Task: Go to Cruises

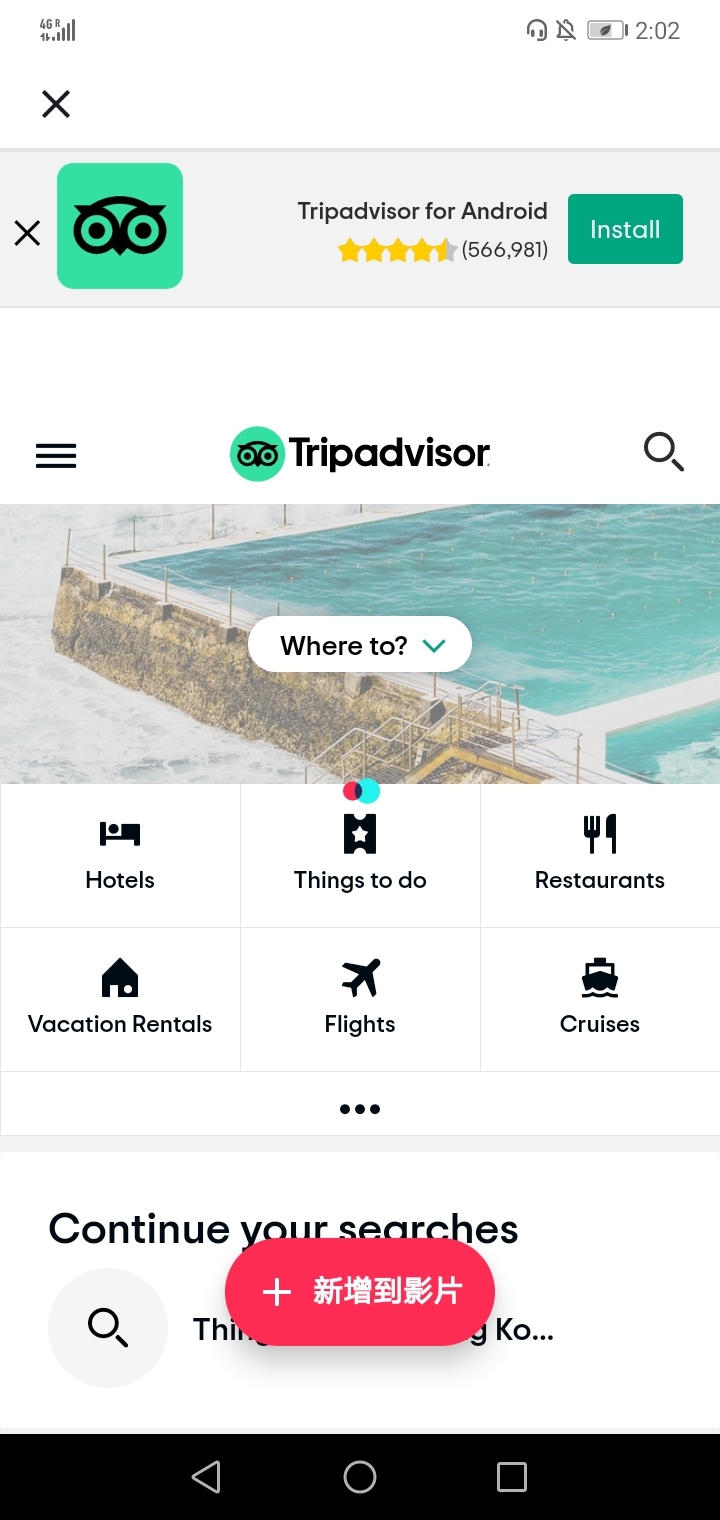Action: click(600, 1000)
